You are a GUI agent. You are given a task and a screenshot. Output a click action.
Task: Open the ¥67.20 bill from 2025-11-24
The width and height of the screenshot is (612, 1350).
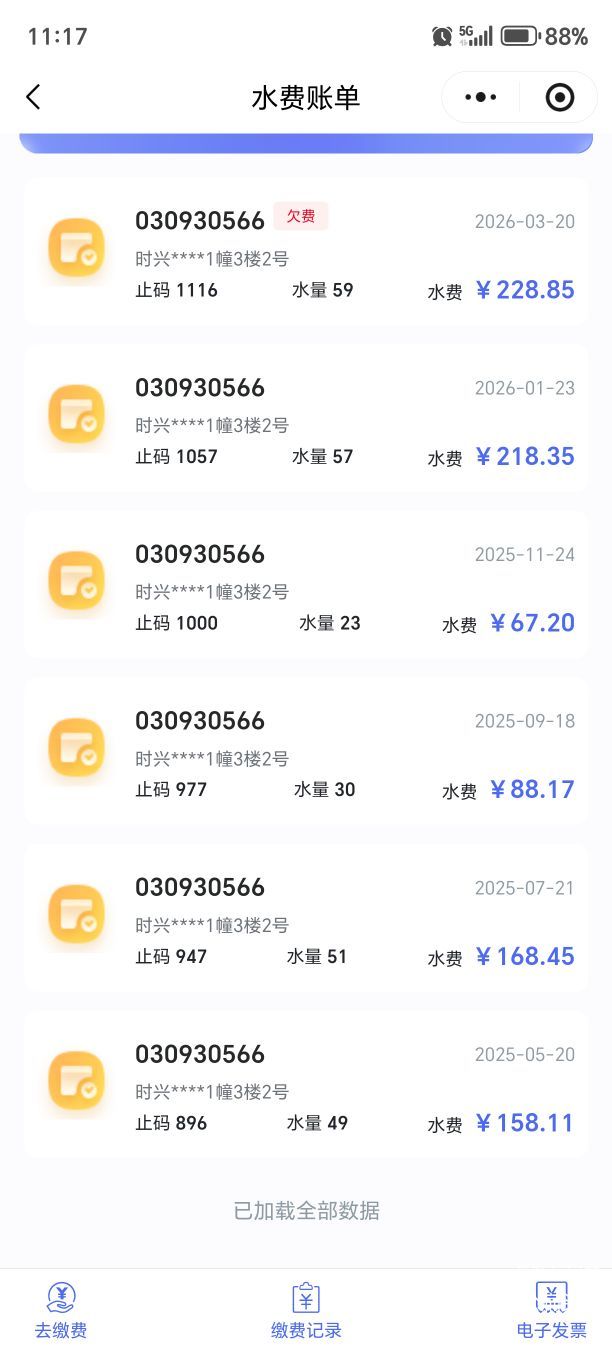click(305, 585)
